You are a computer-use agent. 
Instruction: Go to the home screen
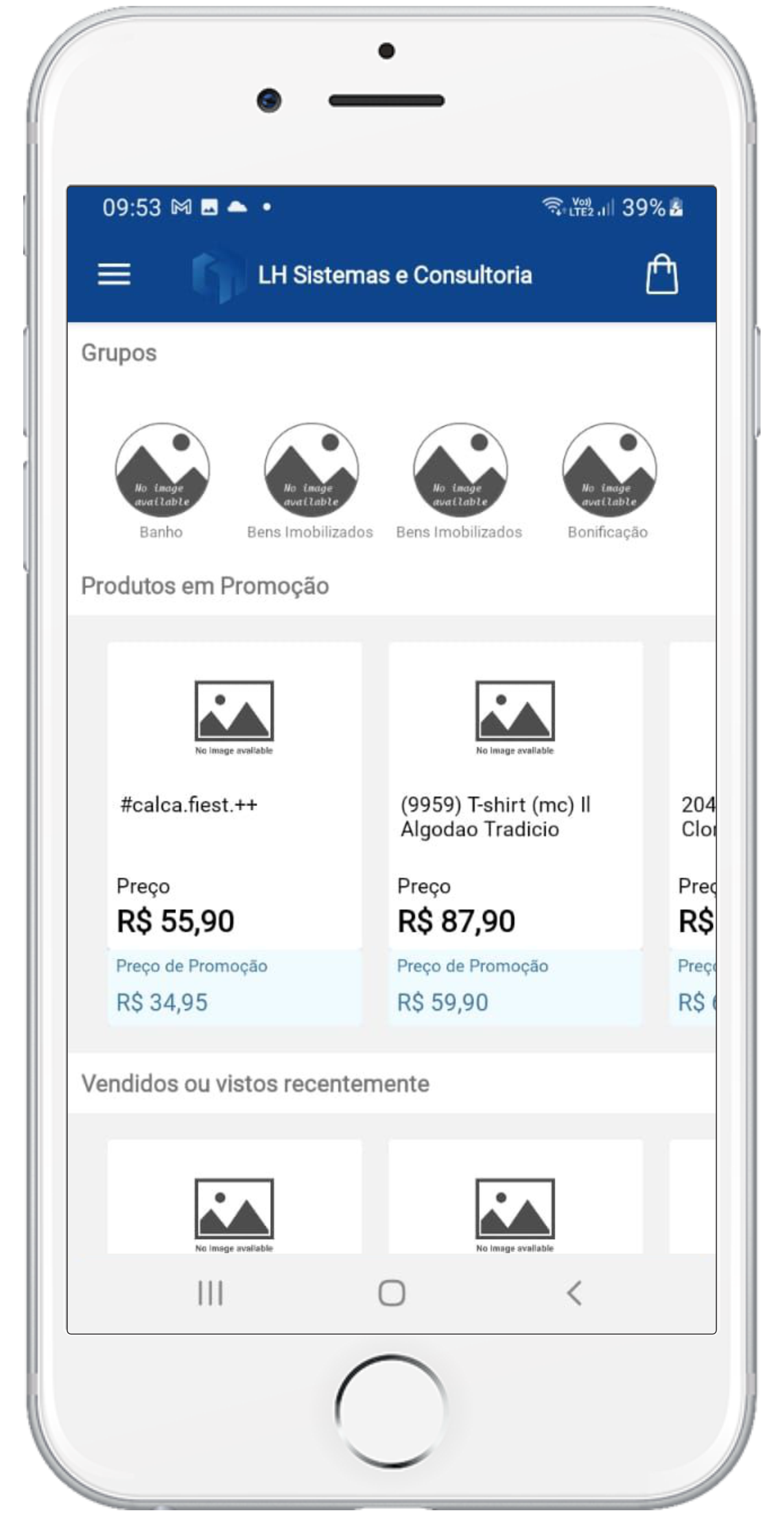392,1293
